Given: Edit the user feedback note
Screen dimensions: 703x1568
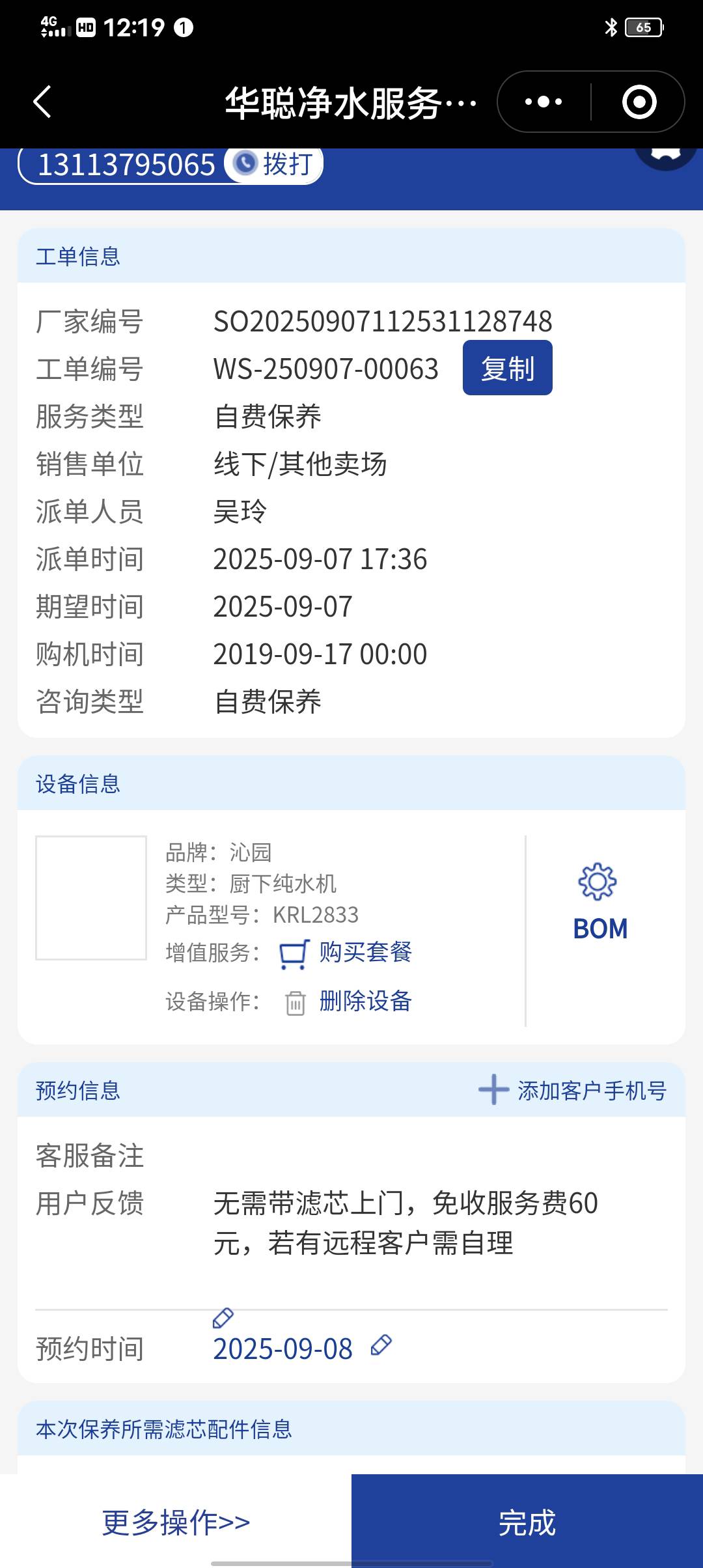Looking at the screenshot, I should (x=223, y=1318).
